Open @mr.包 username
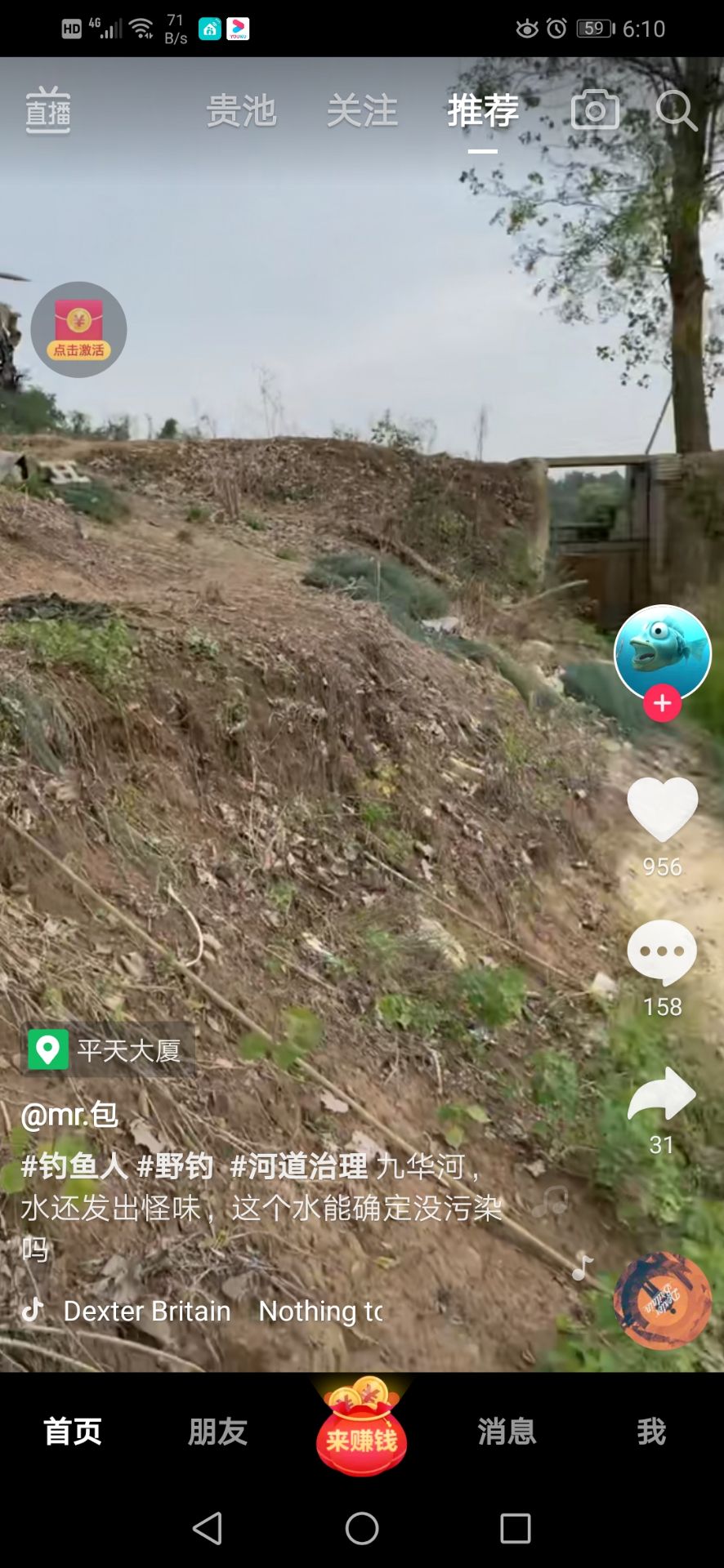This screenshot has height=1568, width=724. pyautogui.click(x=69, y=1115)
